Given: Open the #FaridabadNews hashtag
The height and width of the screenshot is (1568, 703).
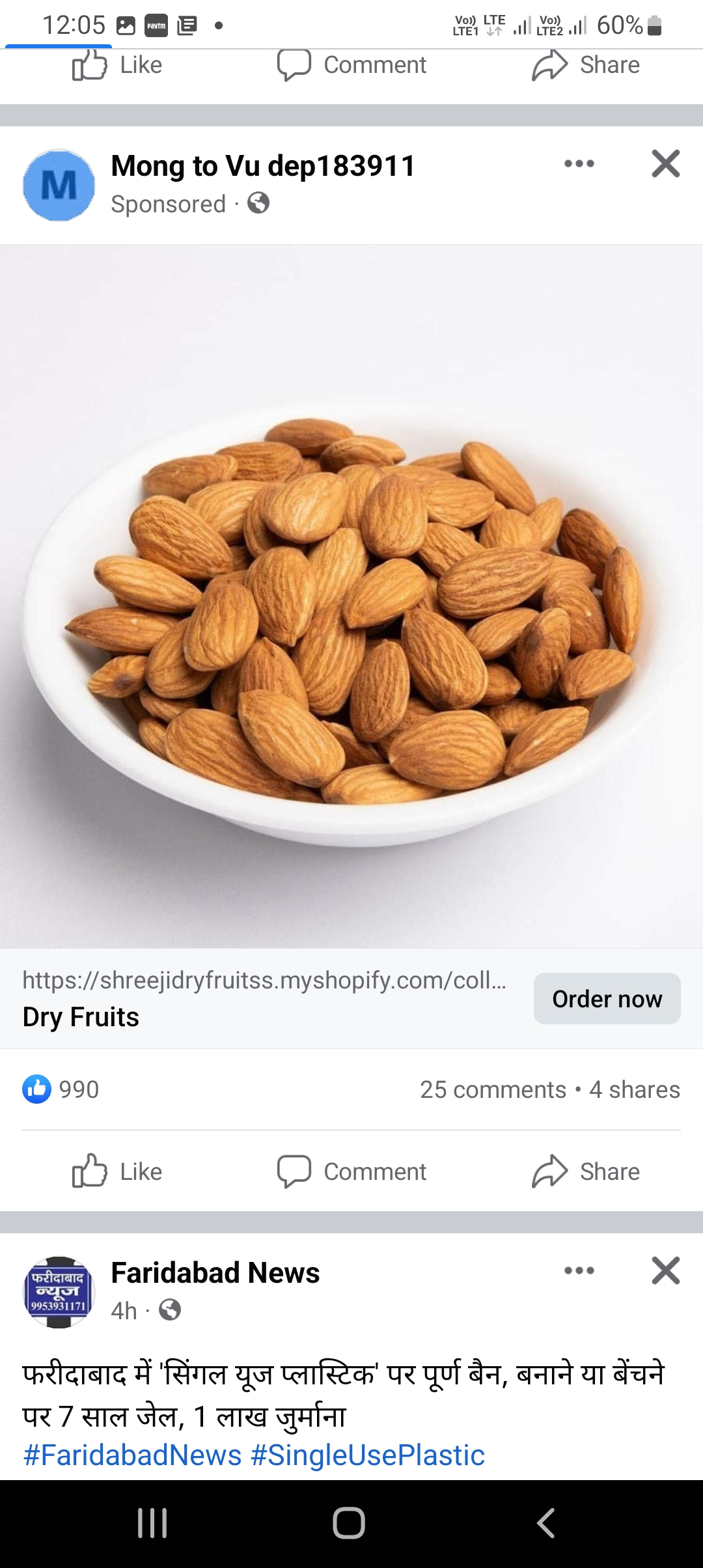Looking at the screenshot, I should 132,1455.
